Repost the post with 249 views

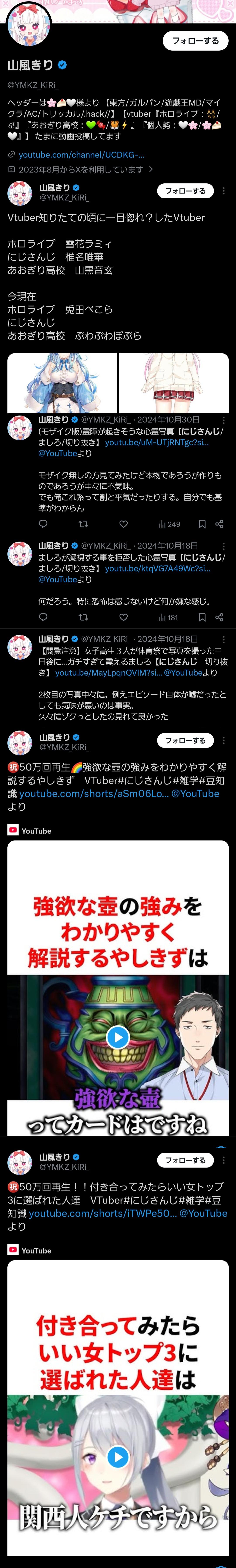83,524
